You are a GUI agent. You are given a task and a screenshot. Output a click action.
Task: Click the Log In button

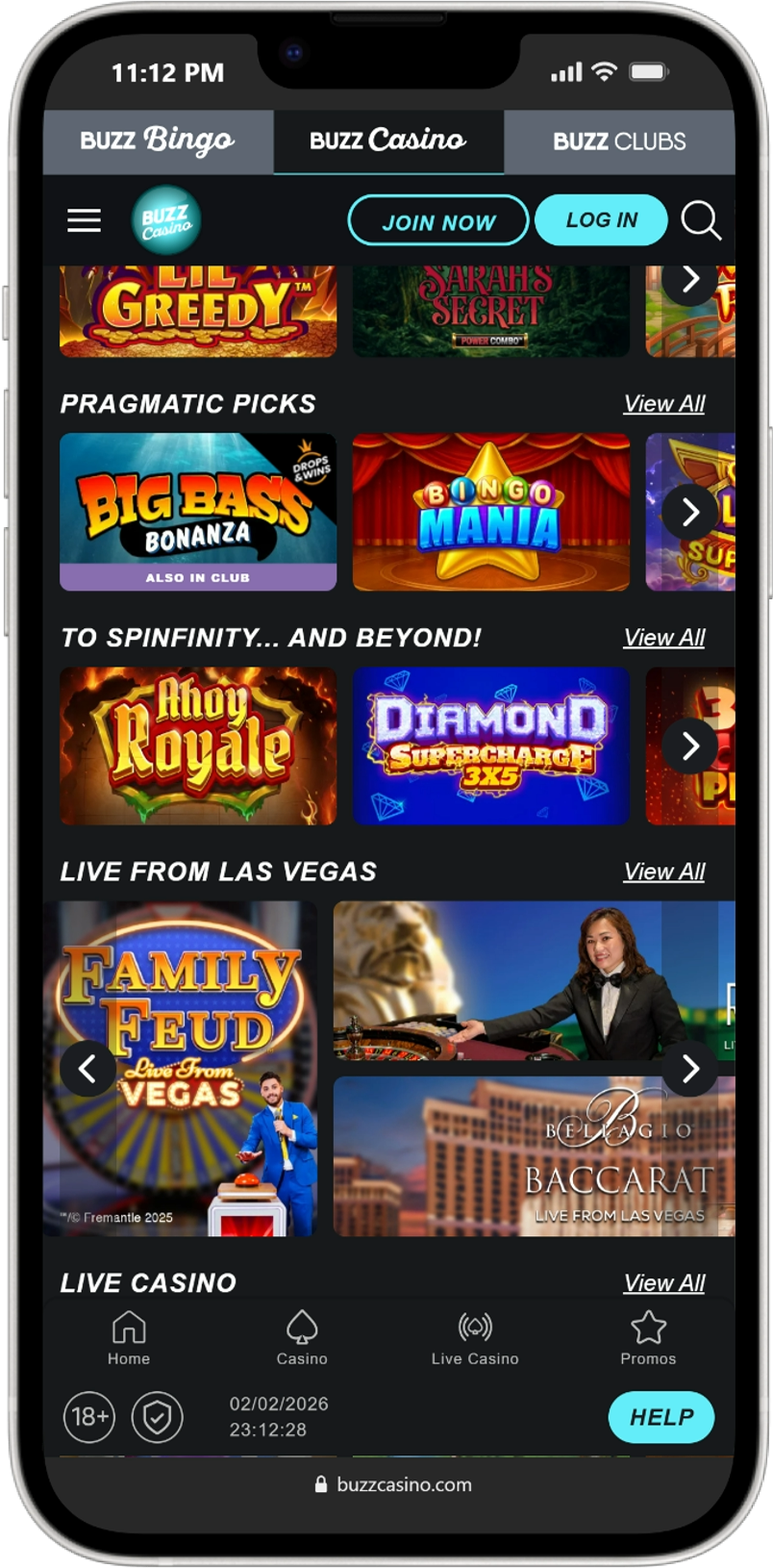601,220
